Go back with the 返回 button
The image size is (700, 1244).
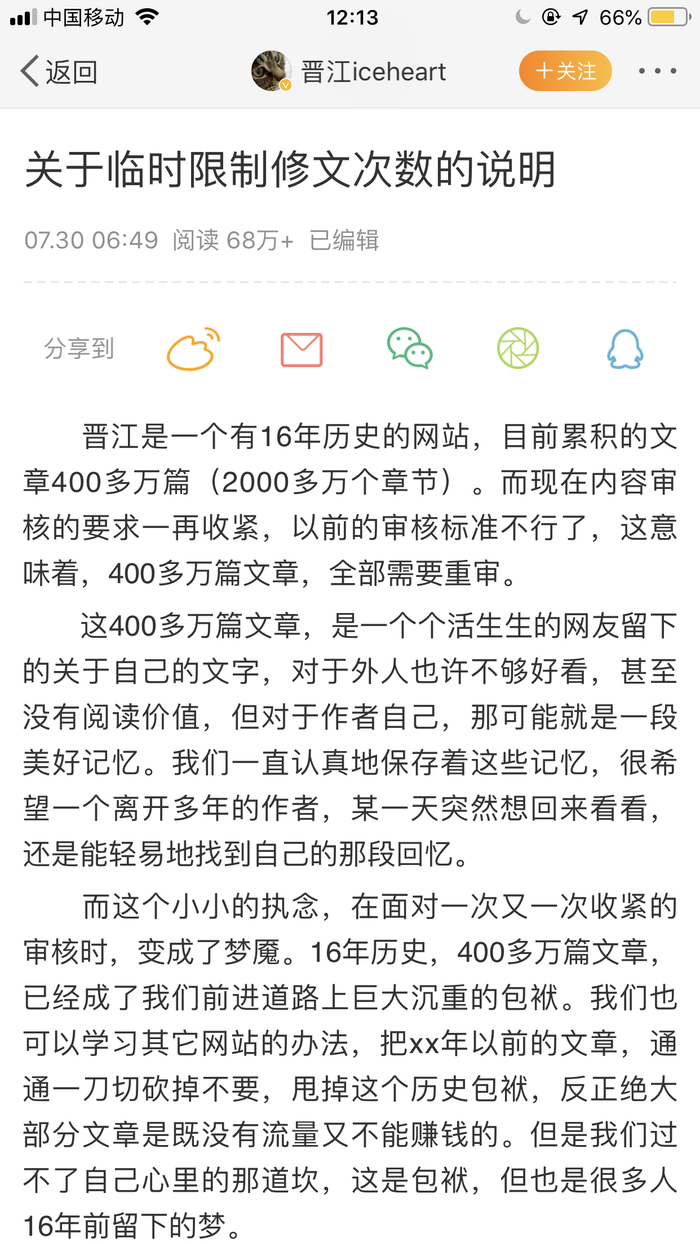click(x=58, y=72)
